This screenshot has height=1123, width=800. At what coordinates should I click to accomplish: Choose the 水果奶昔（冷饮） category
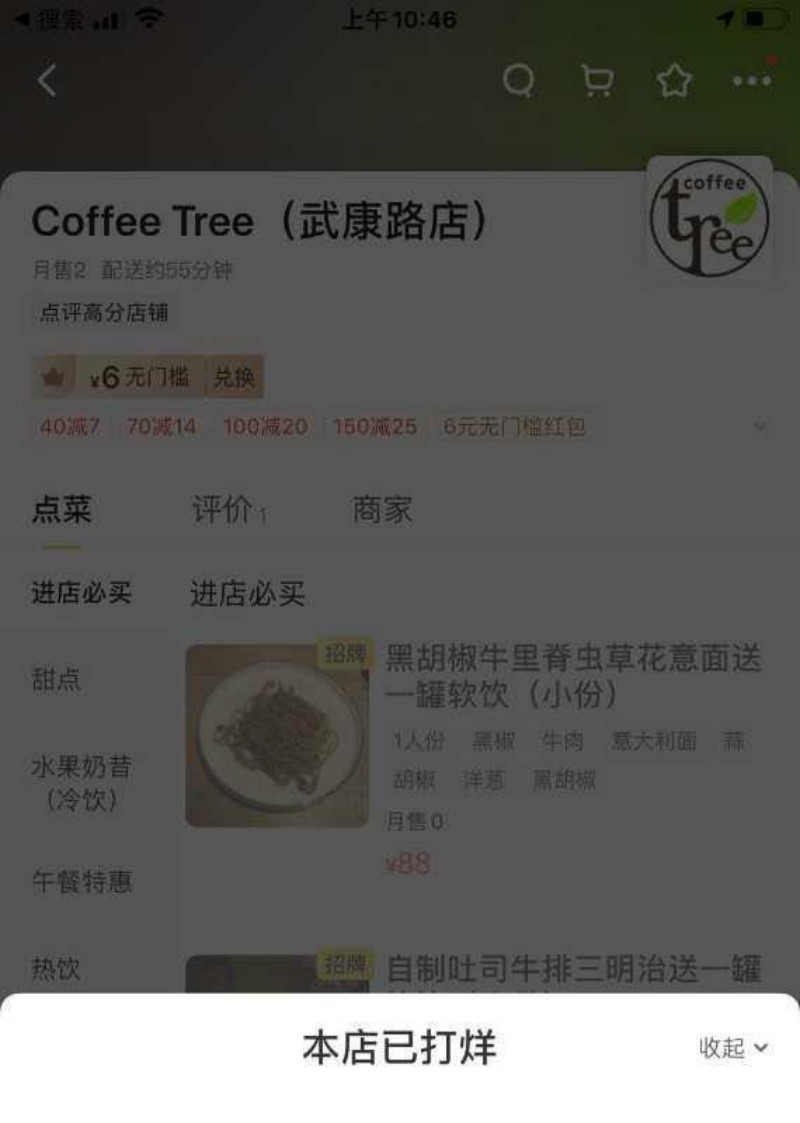[81, 783]
